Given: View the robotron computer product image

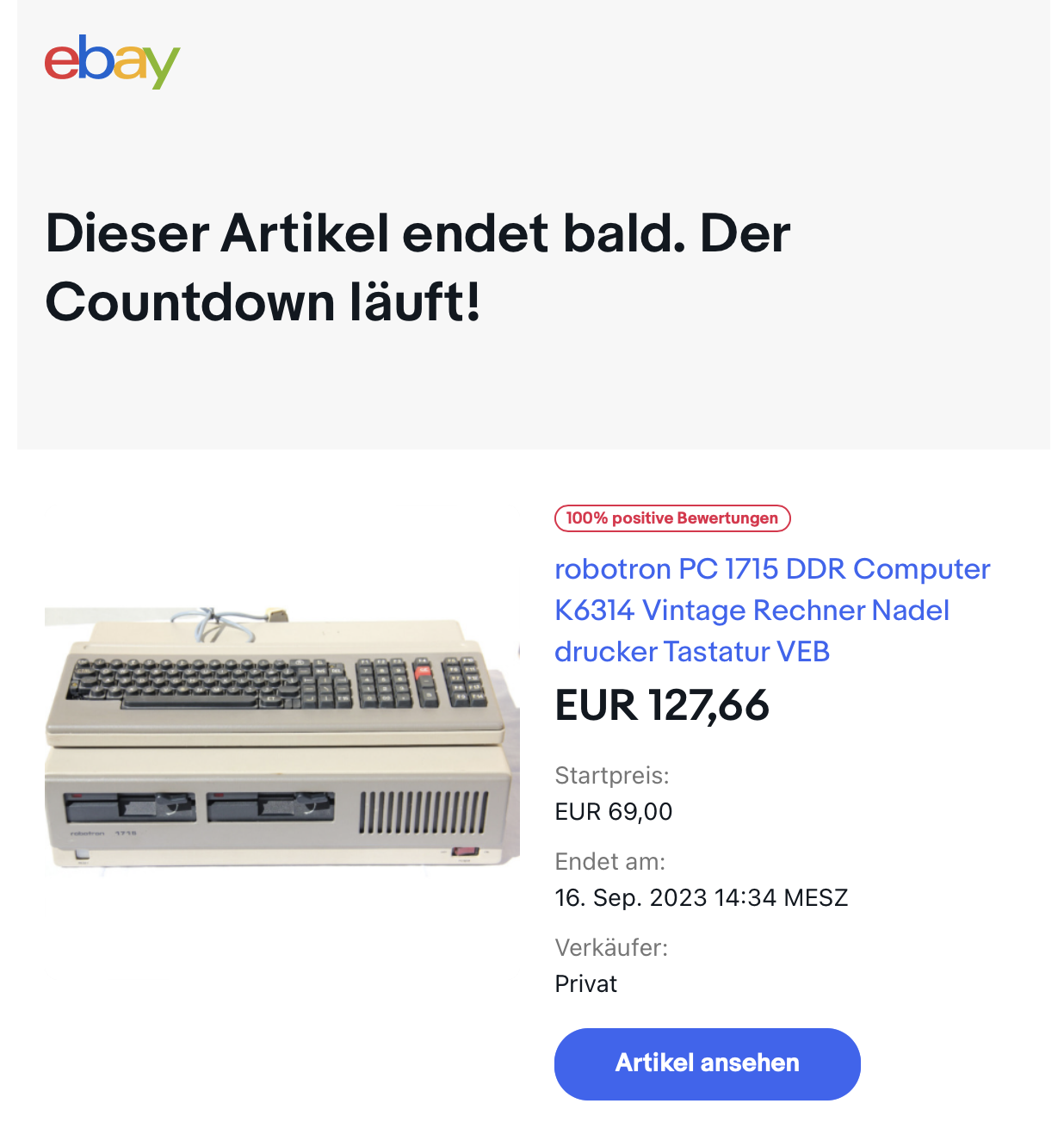Looking at the screenshot, I should pyautogui.click(x=281, y=739).
